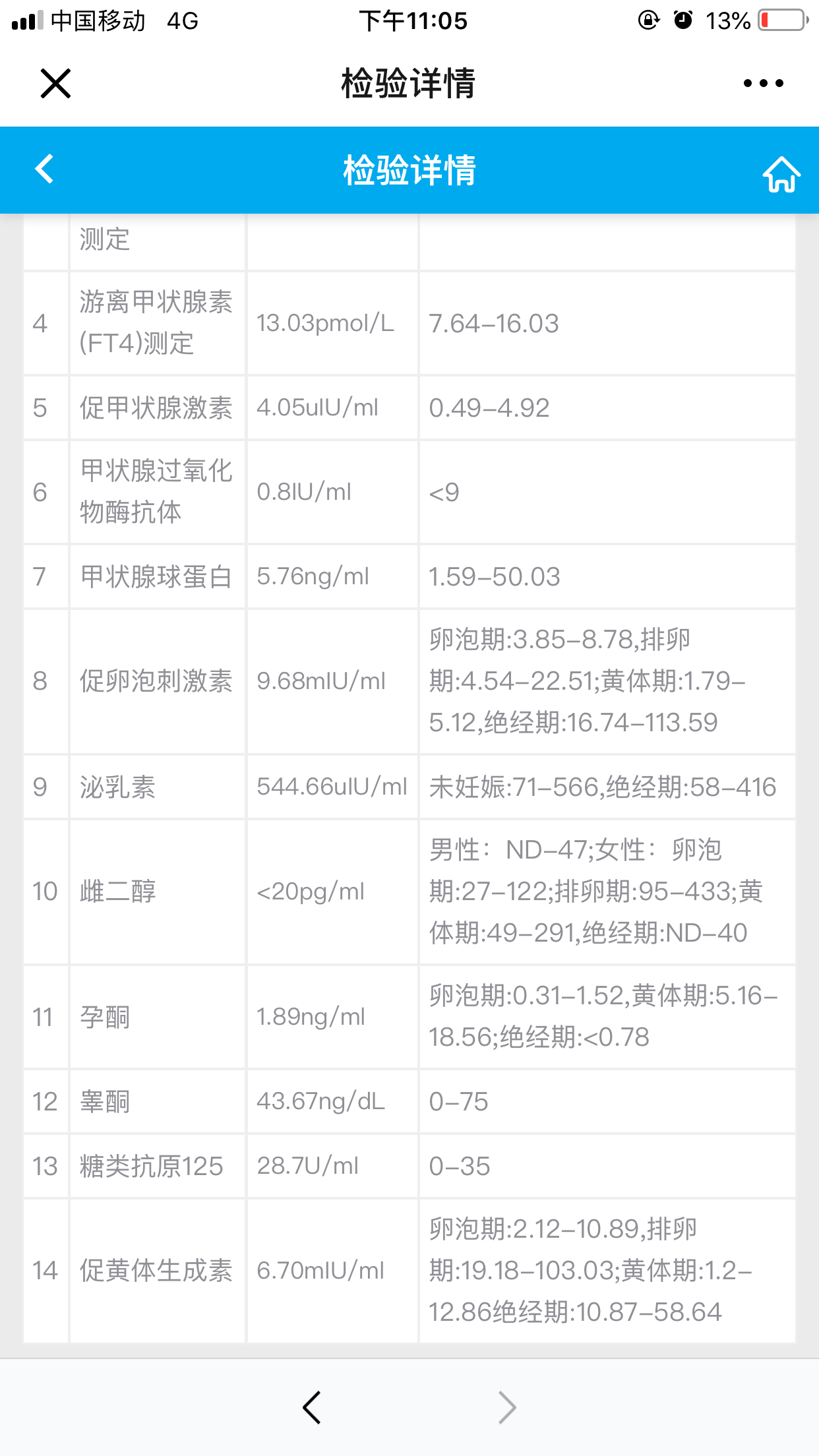Tap the home icon in the blue header
The height and width of the screenshot is (1456, 819).
[x=781, y=174]
